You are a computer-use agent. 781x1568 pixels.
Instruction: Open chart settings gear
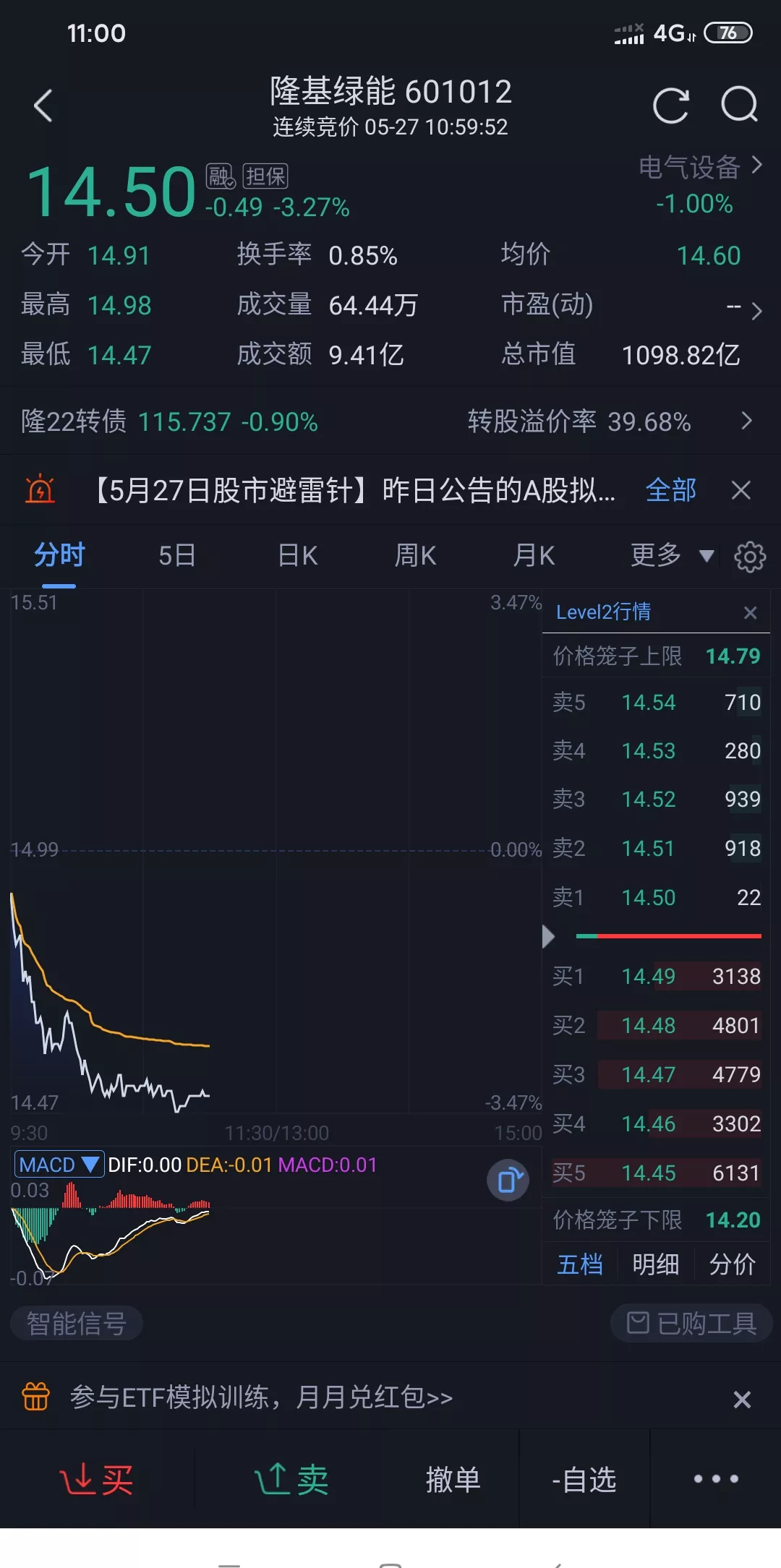[x=750, y=557]
